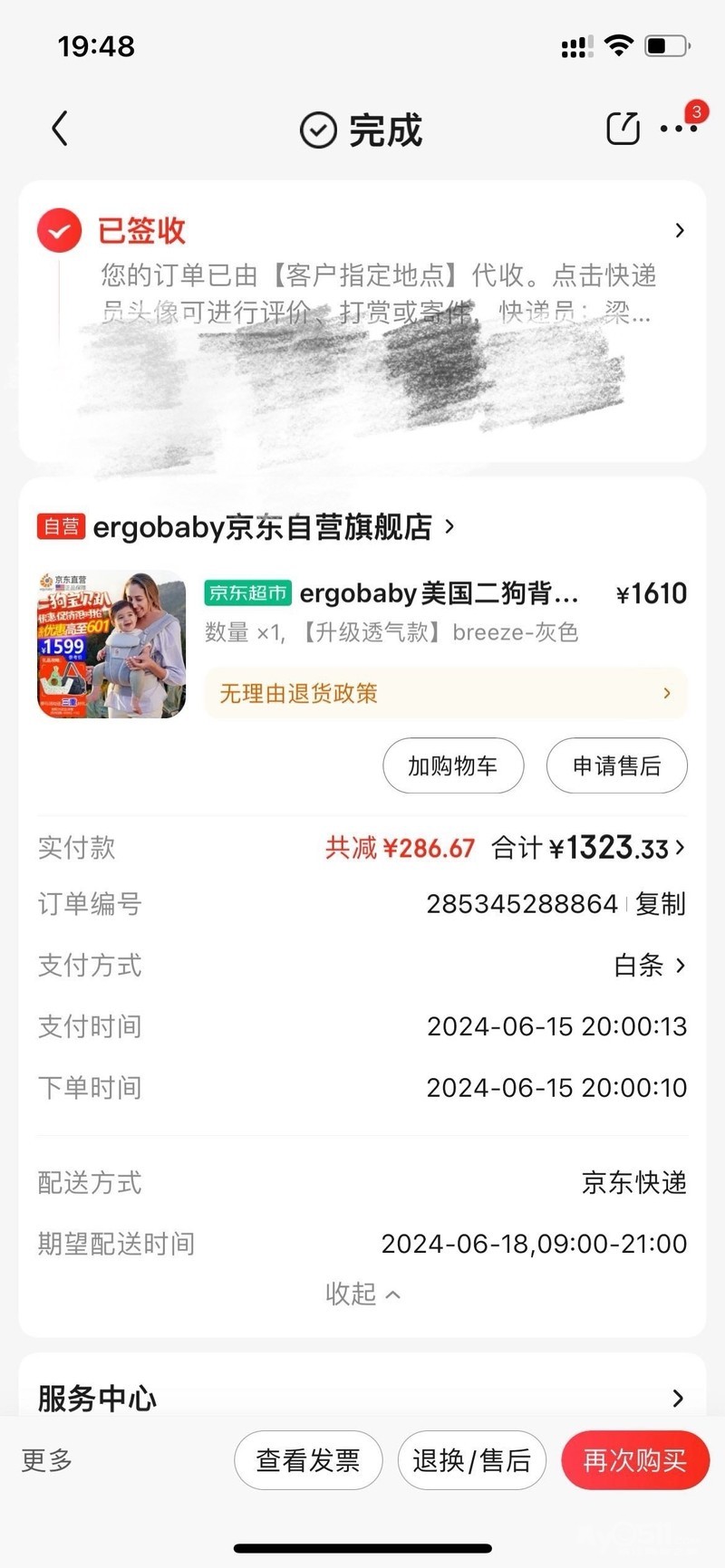Go back using the top-left arrow
The image size is (725, 1568).
(x=60, y=129)
